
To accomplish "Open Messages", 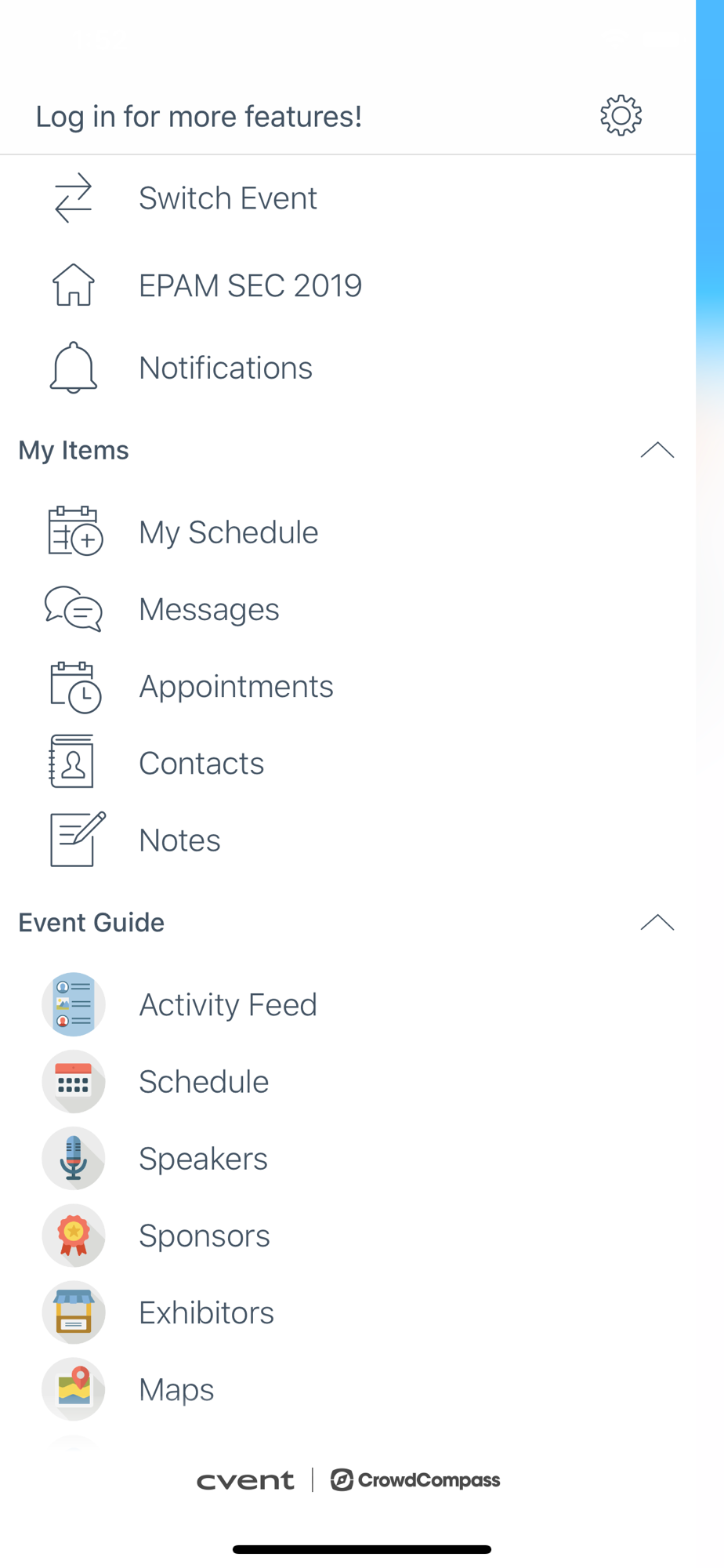I will pyautogui.click(x=348, y=609).
